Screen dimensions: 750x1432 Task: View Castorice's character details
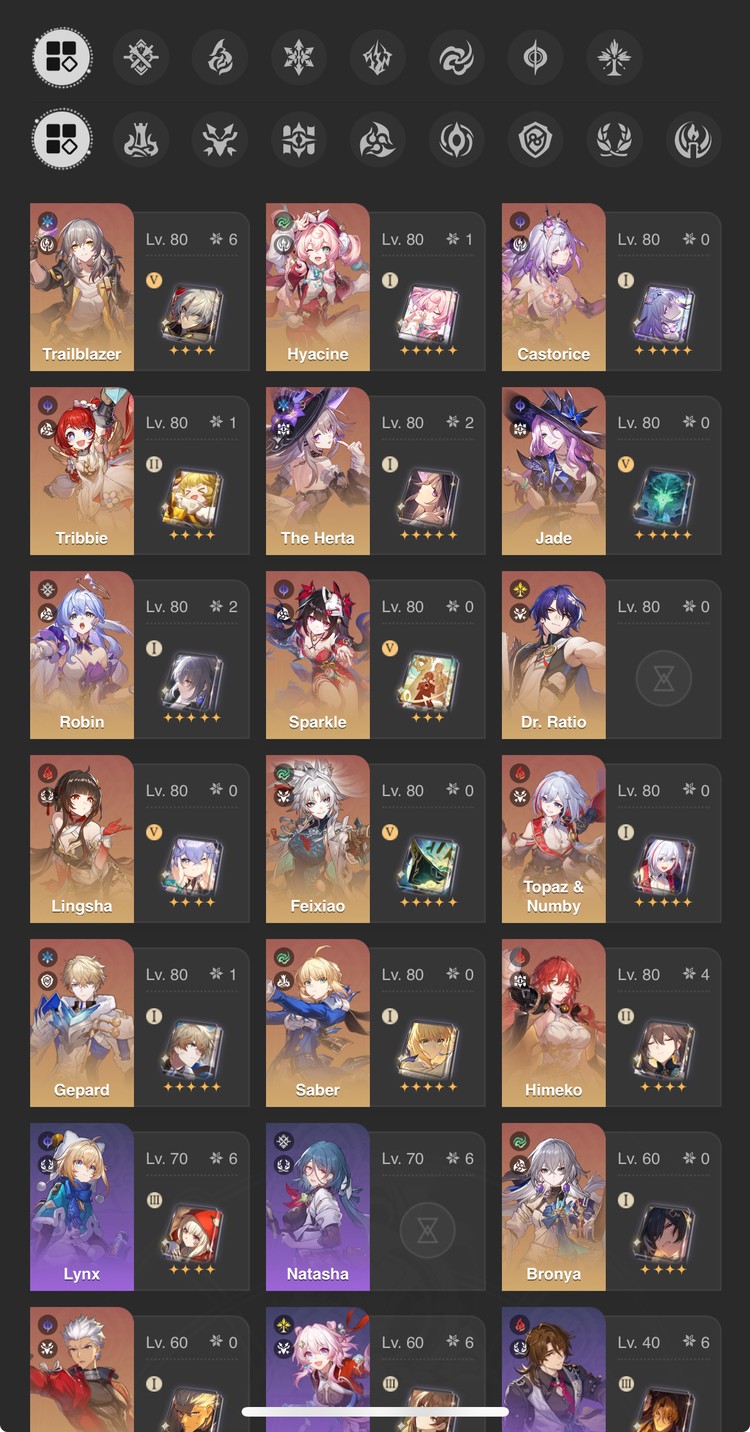tap(554, 287)
